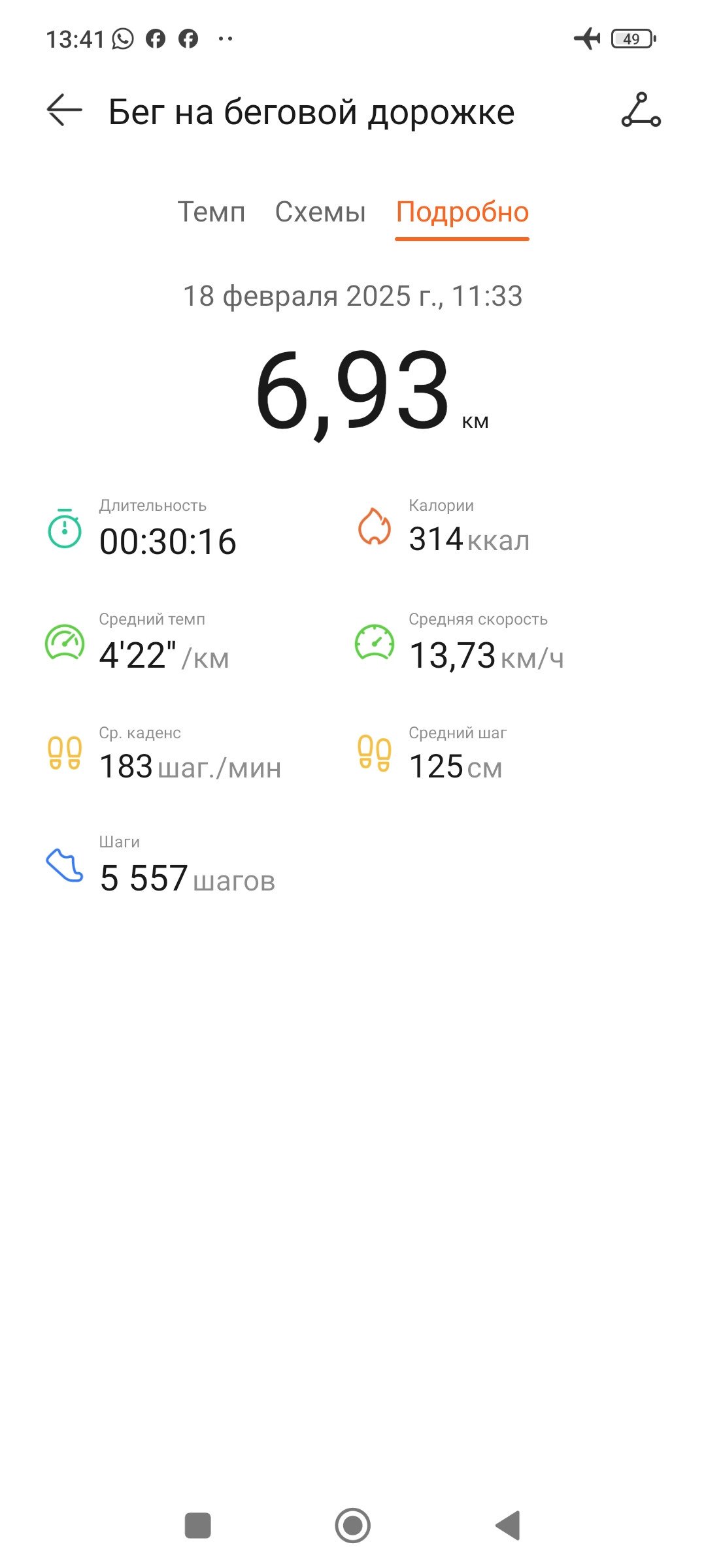Tap the system home button

coord(353,1526)
